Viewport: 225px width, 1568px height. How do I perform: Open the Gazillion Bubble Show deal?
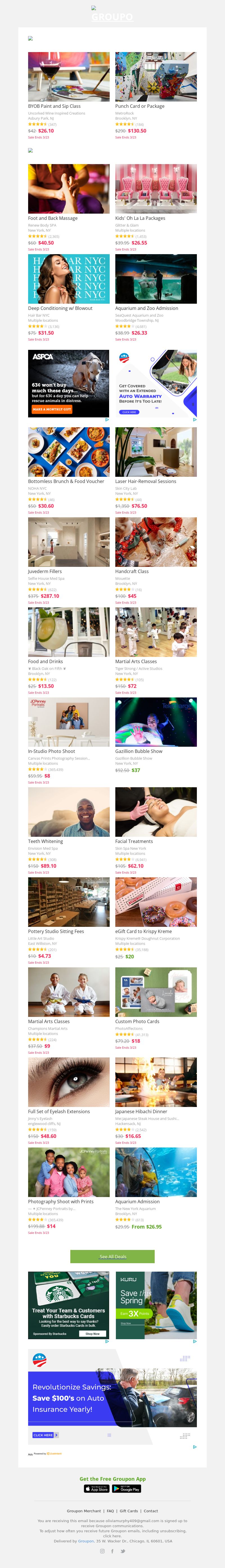(156, 722)
